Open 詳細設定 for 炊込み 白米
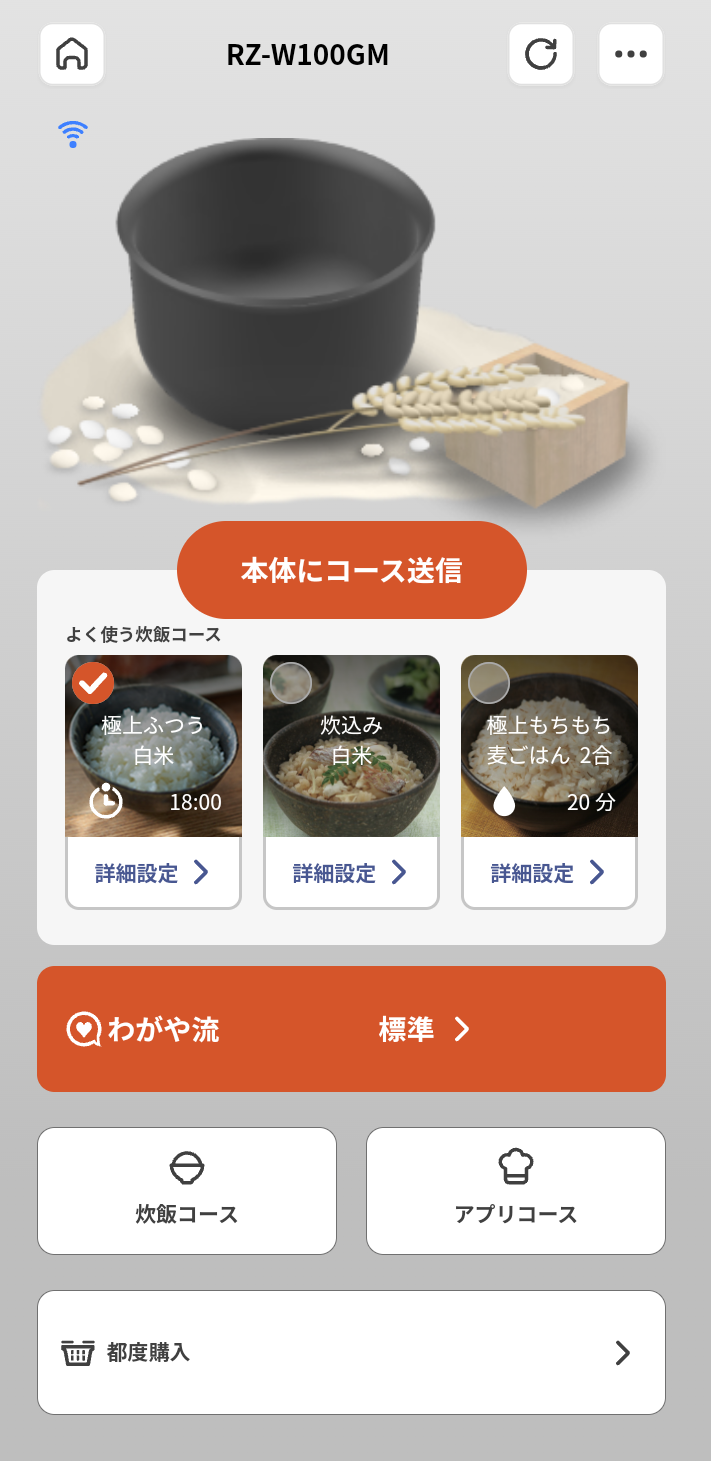 351,873
